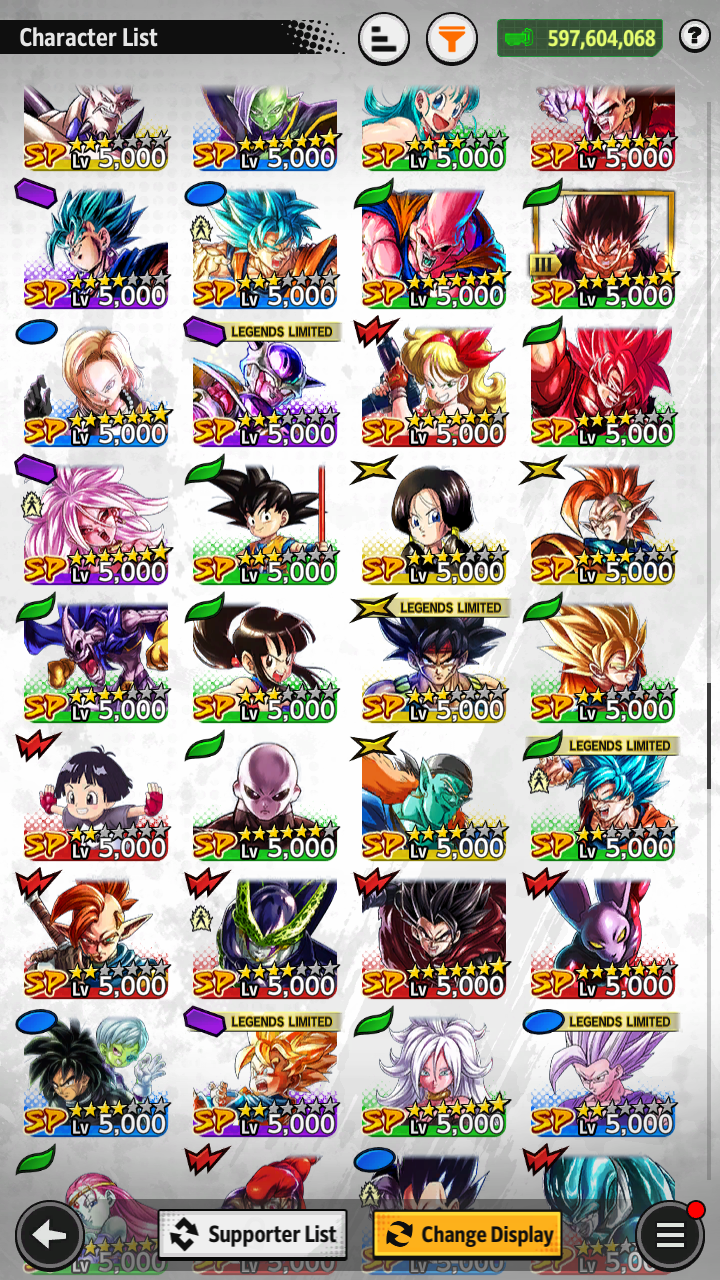Open the sort order icon

[382, 39]
